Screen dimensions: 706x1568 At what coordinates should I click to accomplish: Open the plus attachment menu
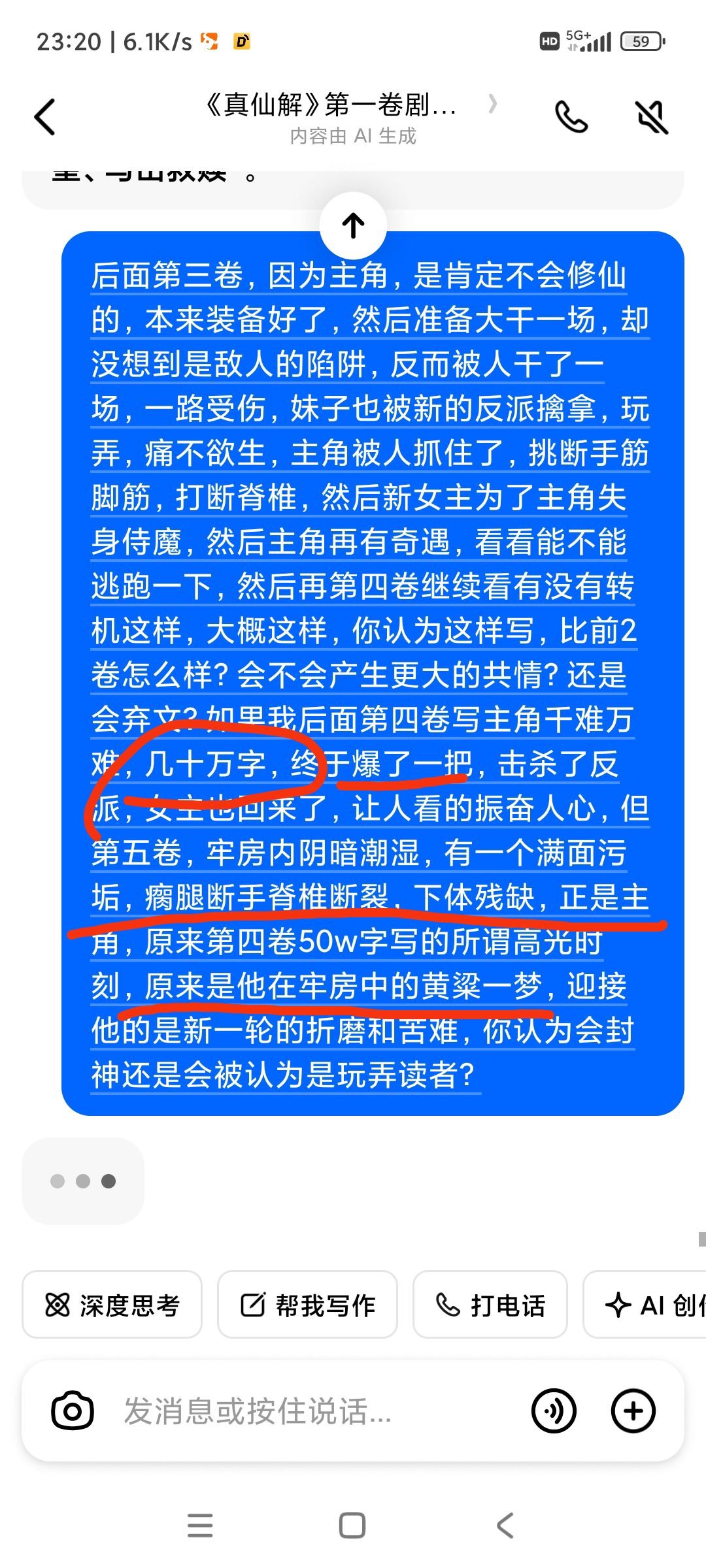pyautogui.click(x=633, y=1411)
